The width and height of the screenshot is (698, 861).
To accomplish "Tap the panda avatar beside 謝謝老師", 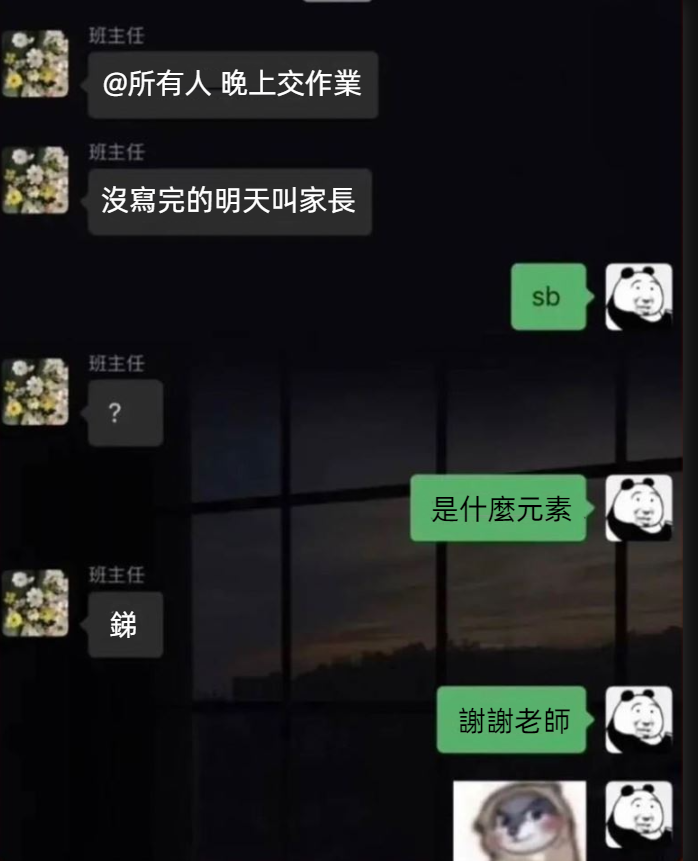I will 638,720.
